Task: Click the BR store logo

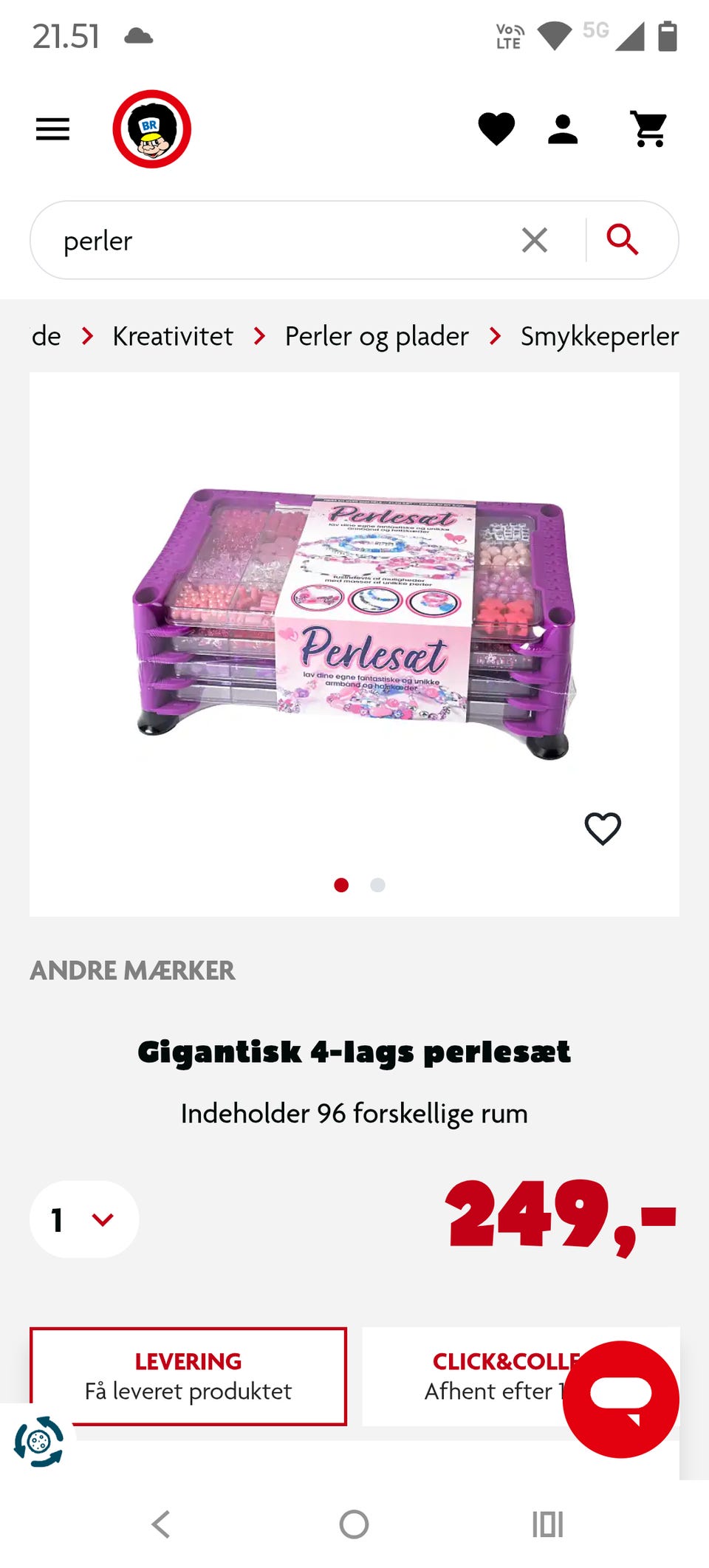Action: (152, 129)
